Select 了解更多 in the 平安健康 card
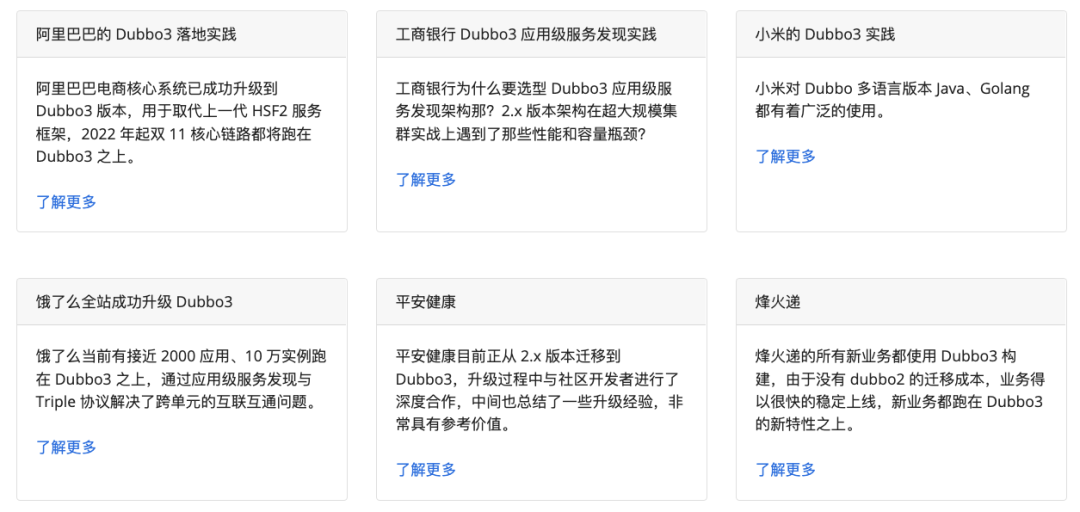The image size is (1080, 512). (x=426, y=469)
